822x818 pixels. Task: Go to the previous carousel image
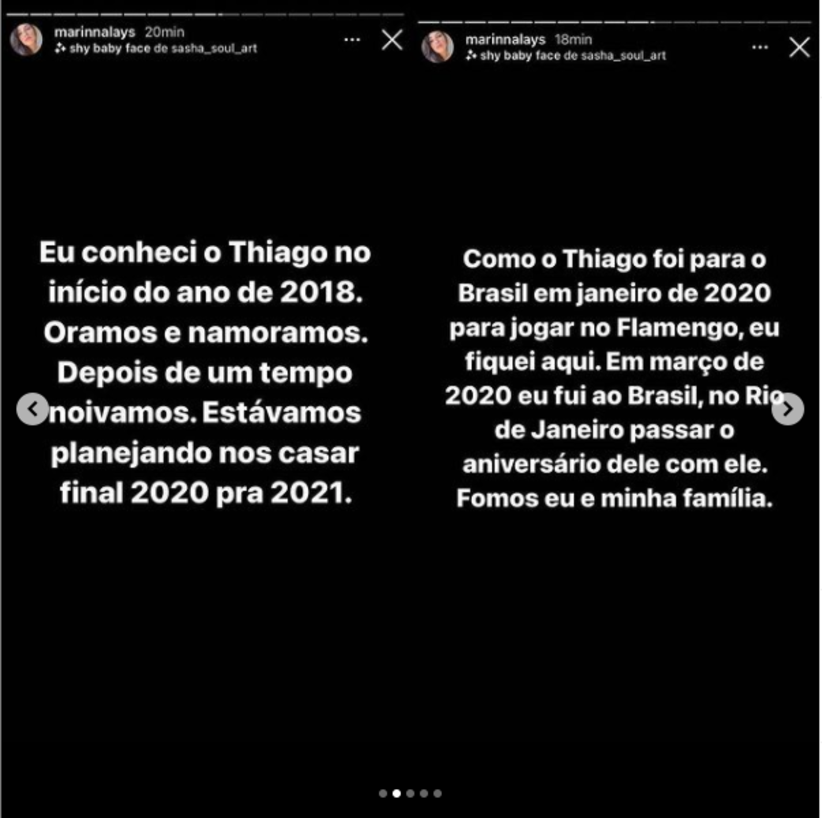(33, 408)
